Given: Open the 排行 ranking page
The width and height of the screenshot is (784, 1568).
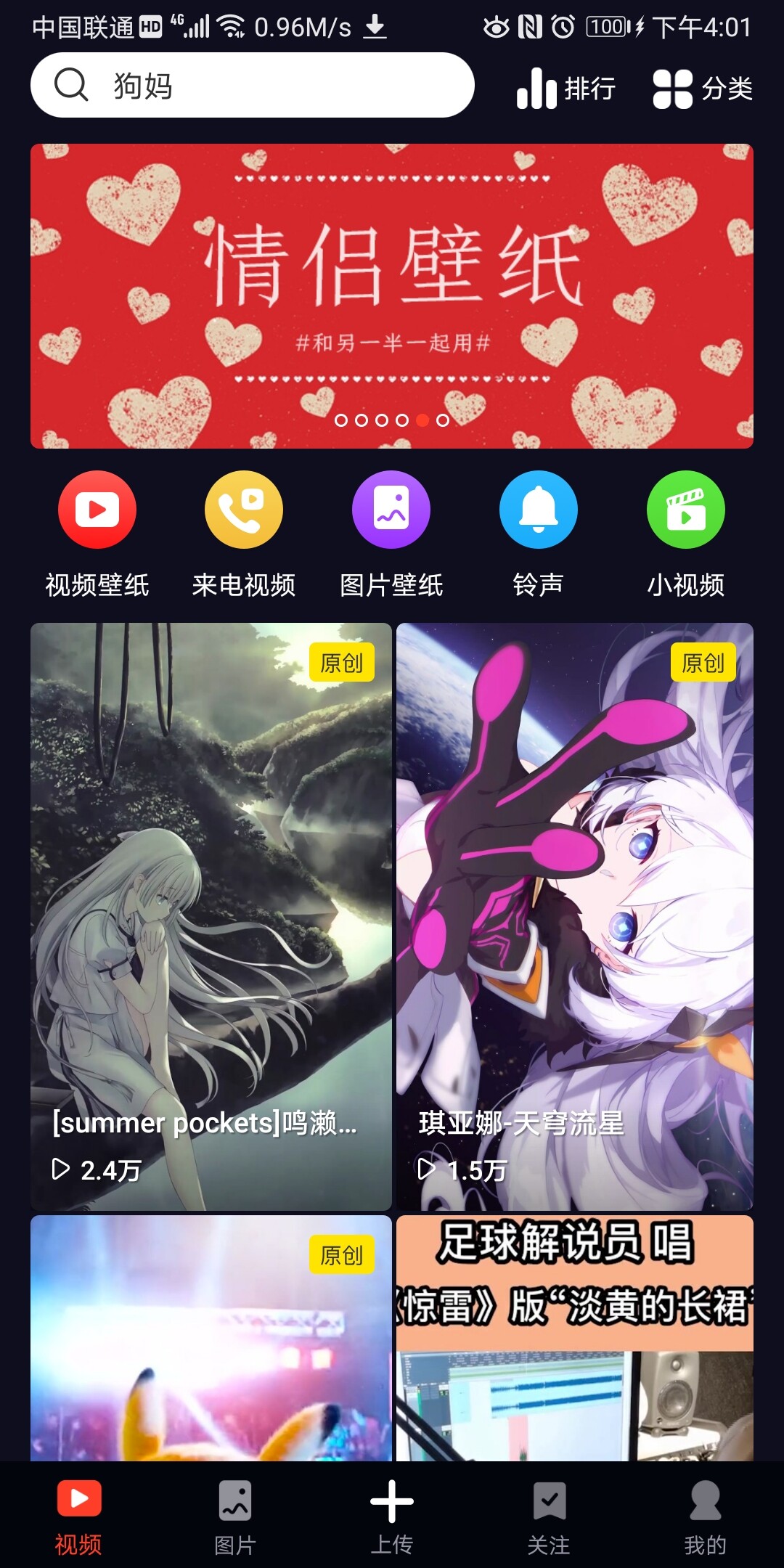Looking at the screenshot, I should pyautogui.click(x=566, y=89).
